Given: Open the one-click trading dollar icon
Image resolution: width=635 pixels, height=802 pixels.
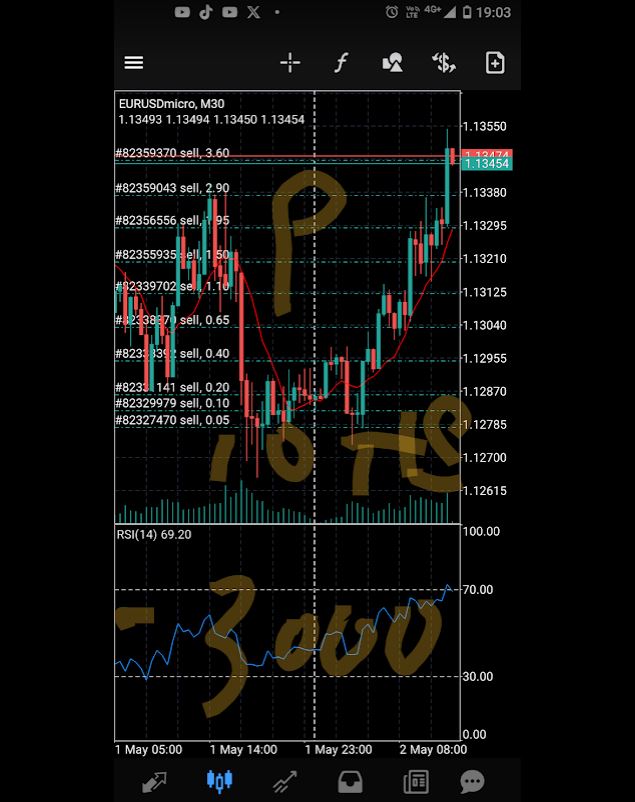Looking at the screenshot, I should point(444,63).
